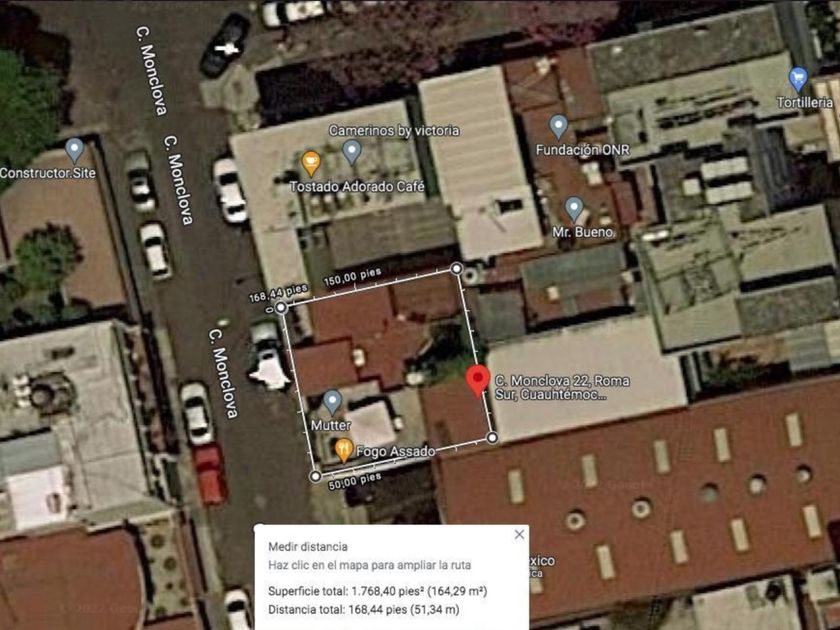Tap the Mr. Bueno place pin
The image size is (840, 630).
(x=574, y=209)
